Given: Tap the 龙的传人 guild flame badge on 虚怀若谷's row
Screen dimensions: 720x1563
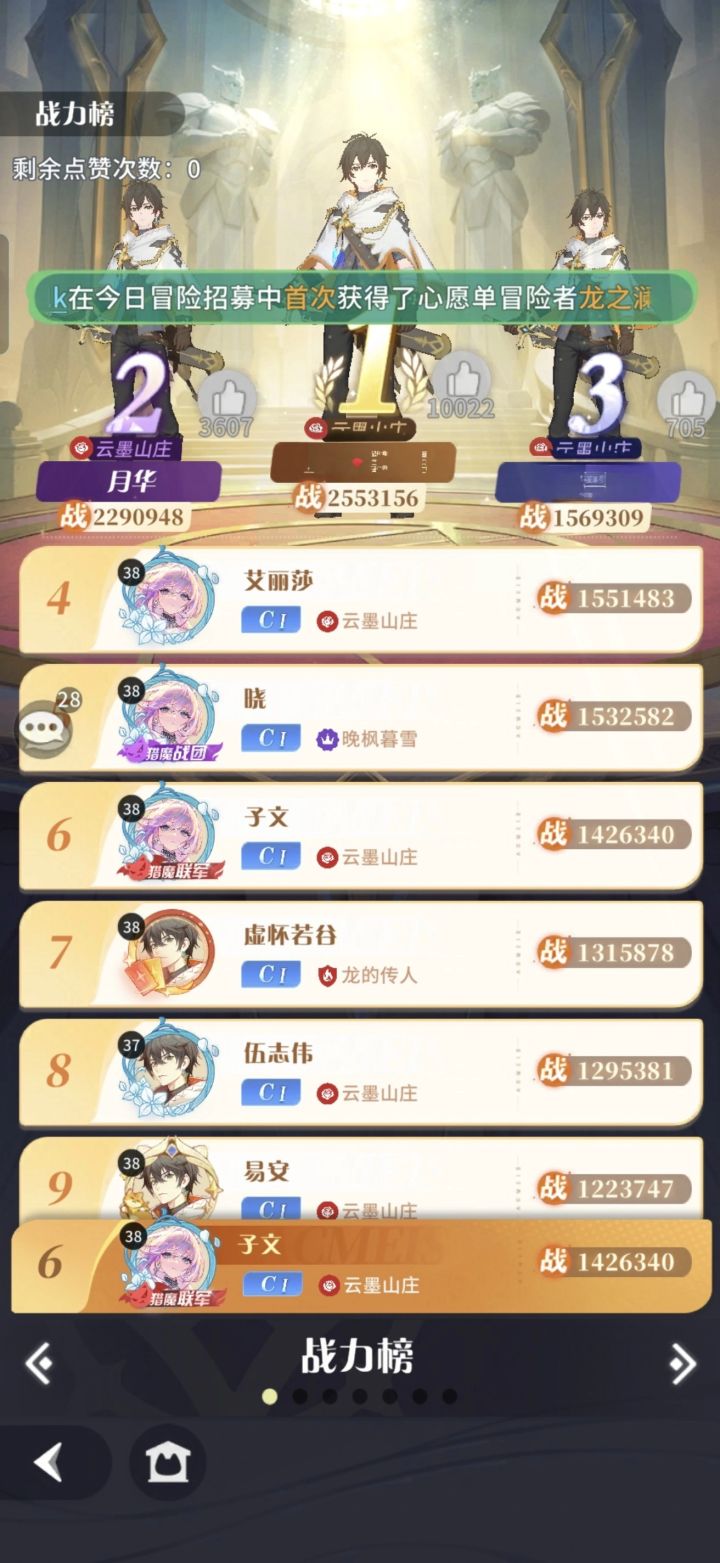Looking at the screenshot, I should [327, 975].
